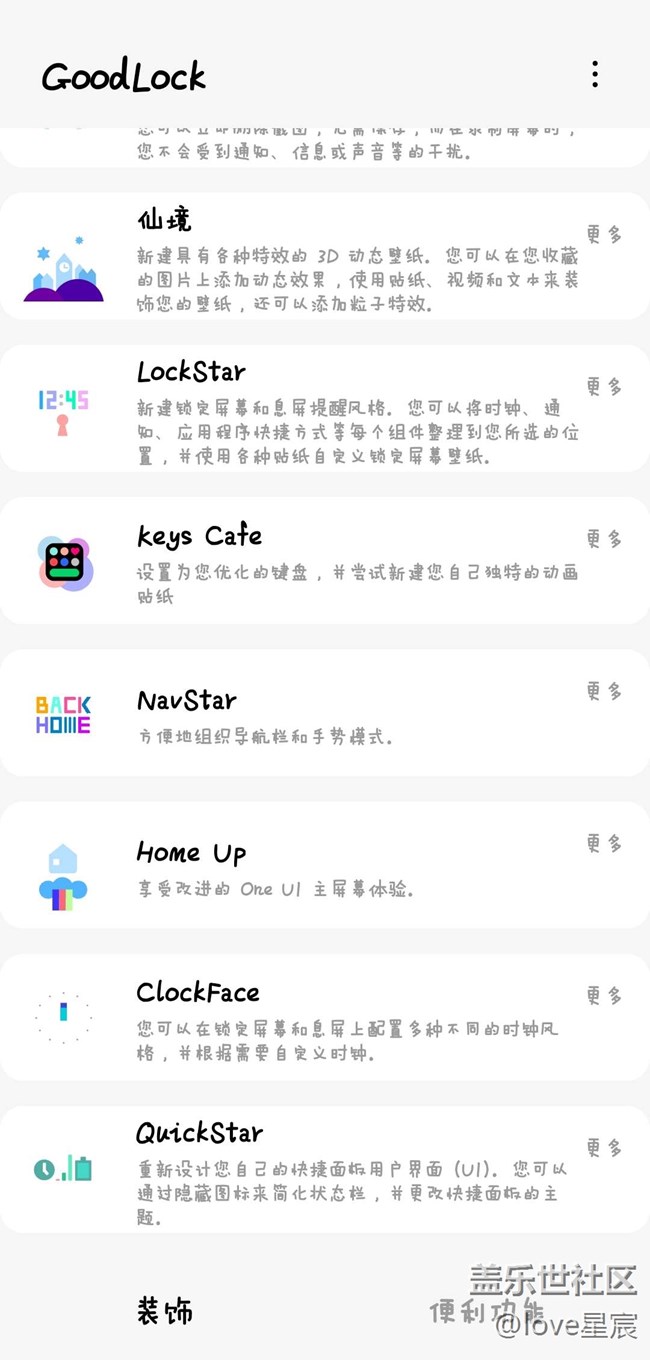Open the QuickStar module card
Viewport: 650px width, 1360px height.
(x=300, y=1170)
